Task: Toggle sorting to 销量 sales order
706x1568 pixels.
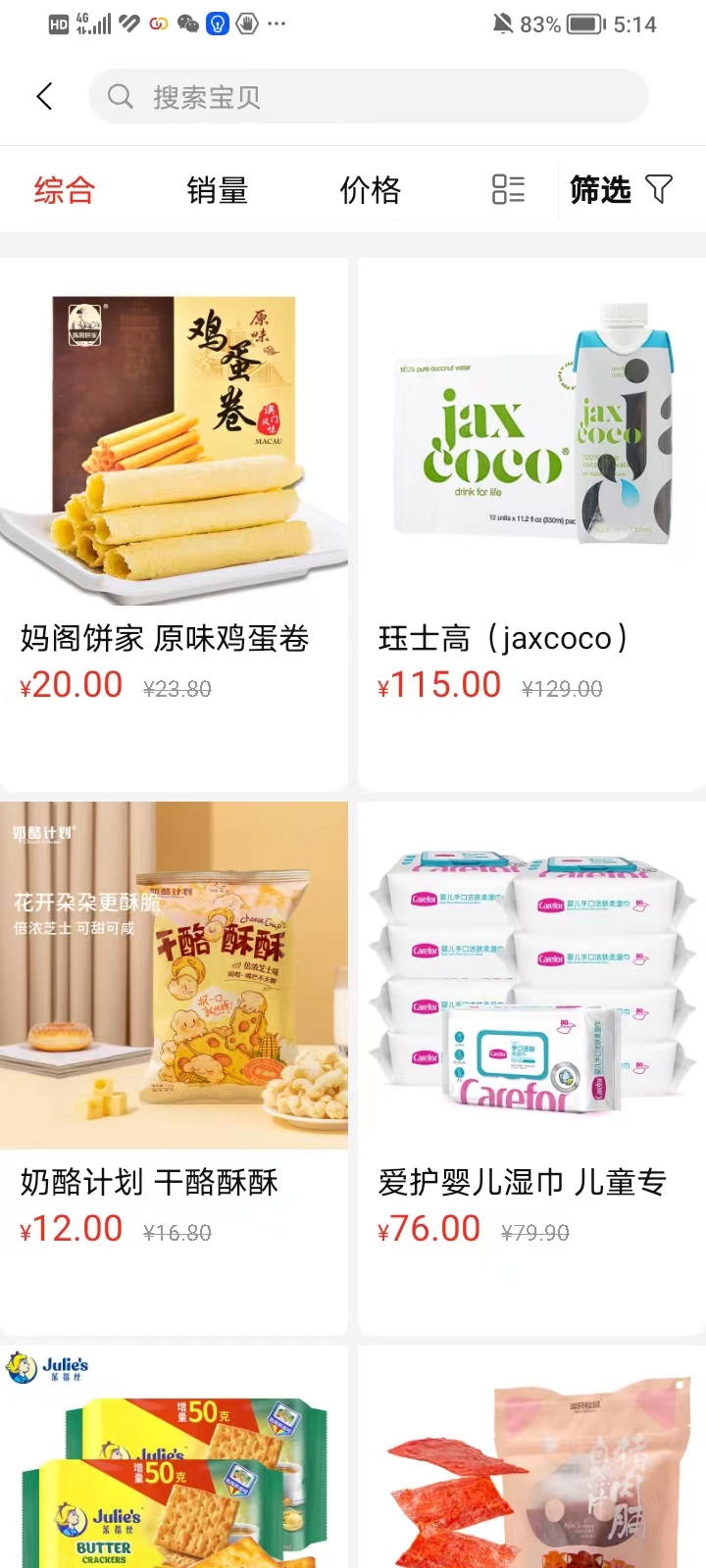Action: tap(218, 189)
